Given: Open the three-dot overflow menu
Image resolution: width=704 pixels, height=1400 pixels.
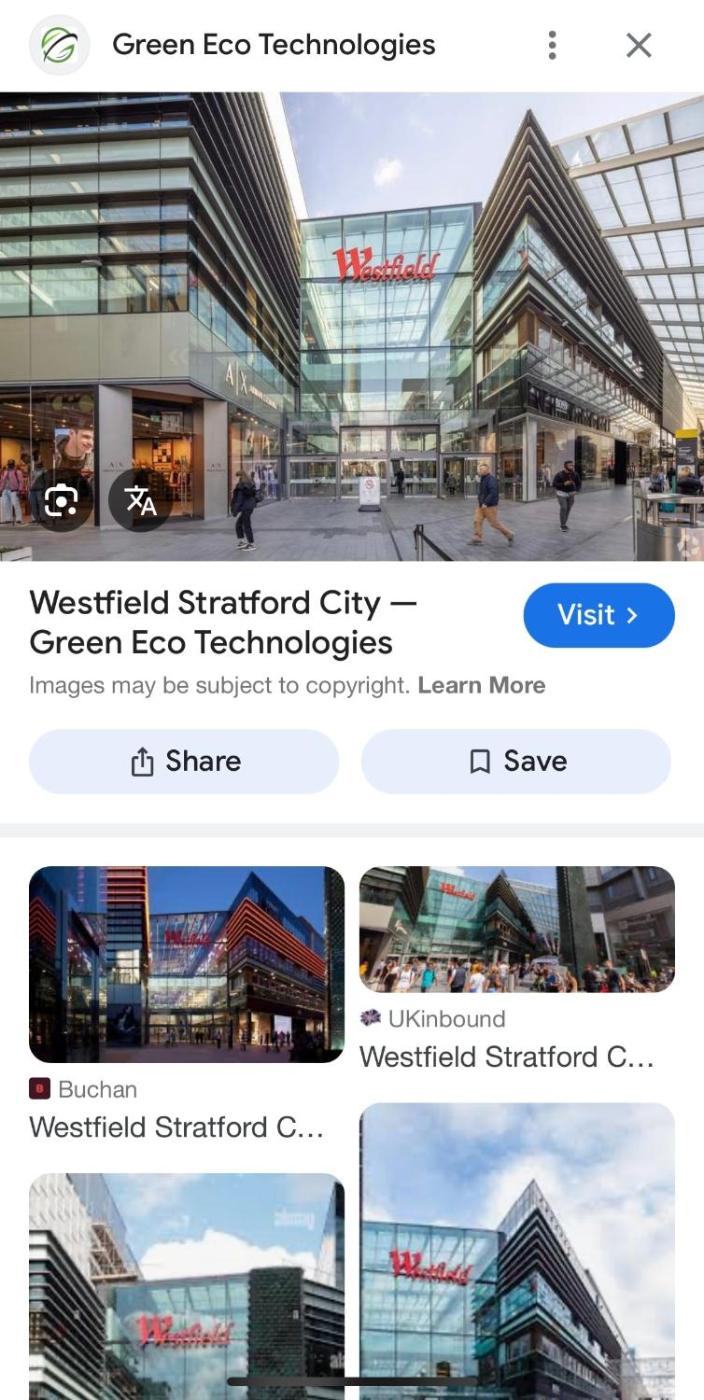Looking at the screenshot, I should click(x=552, y=45).
